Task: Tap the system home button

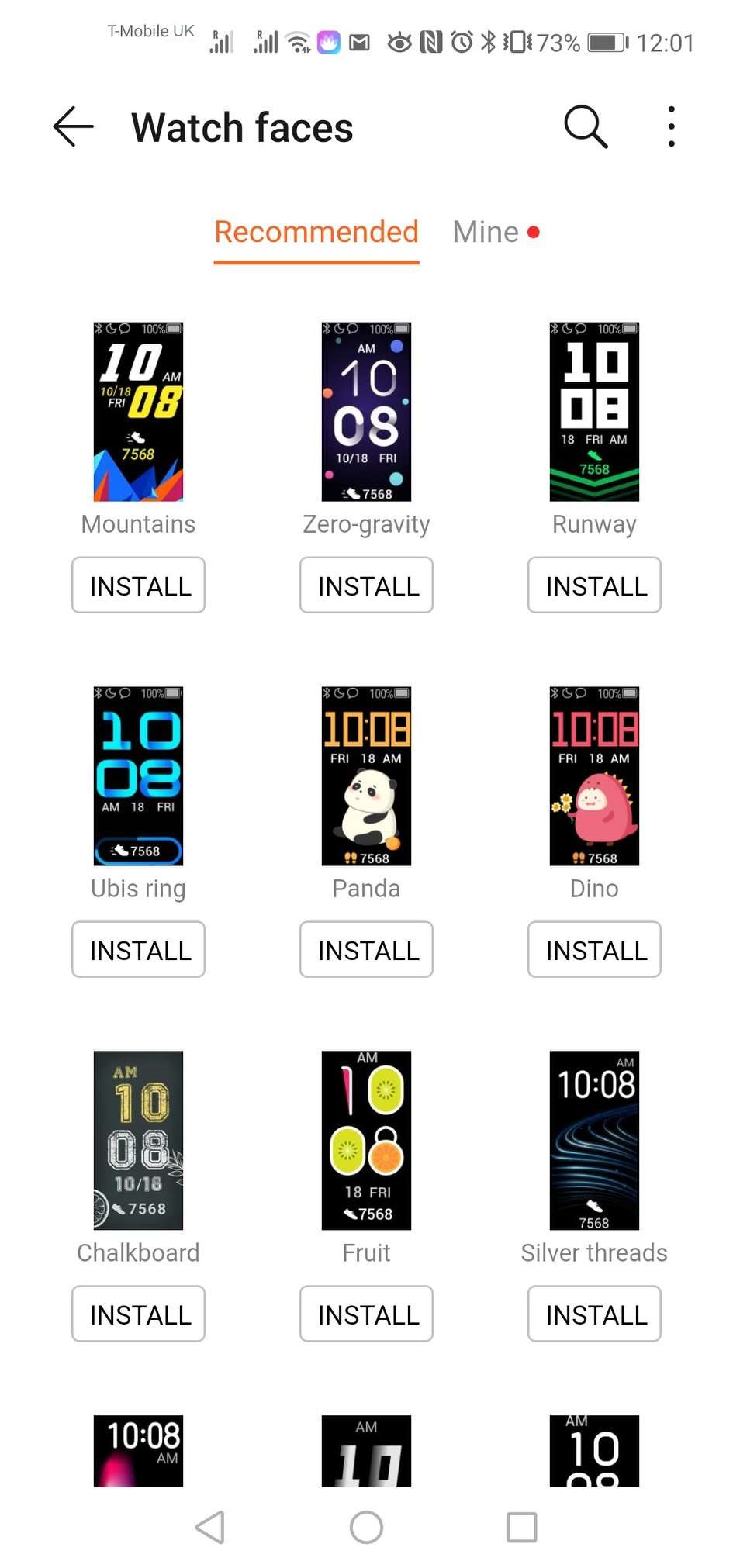Action: point(367,1528)
